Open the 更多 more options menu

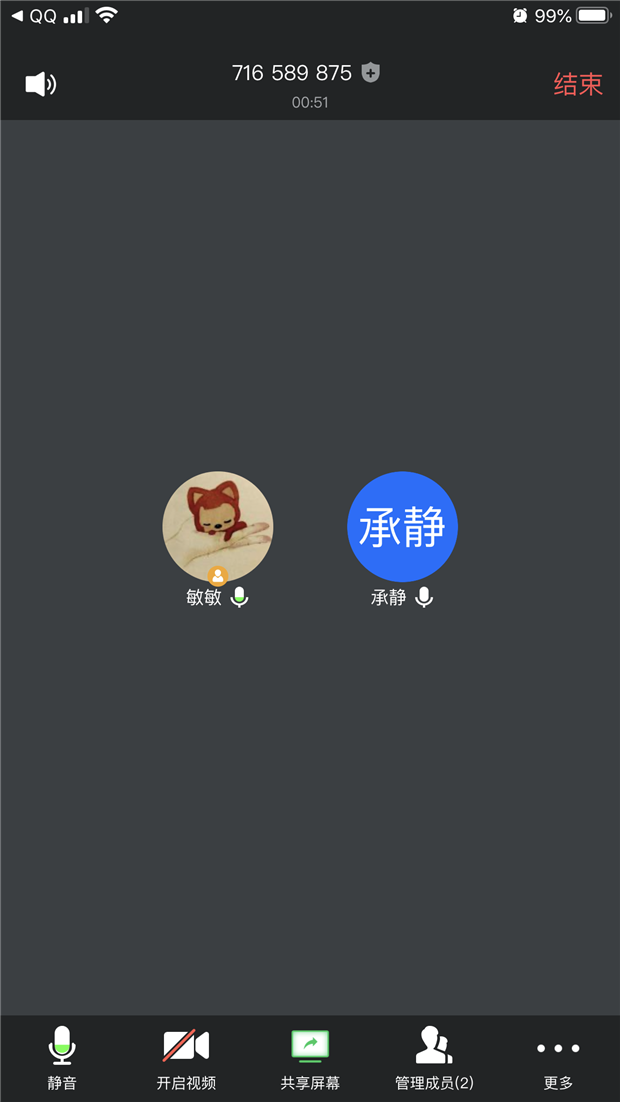(558, 1058)
